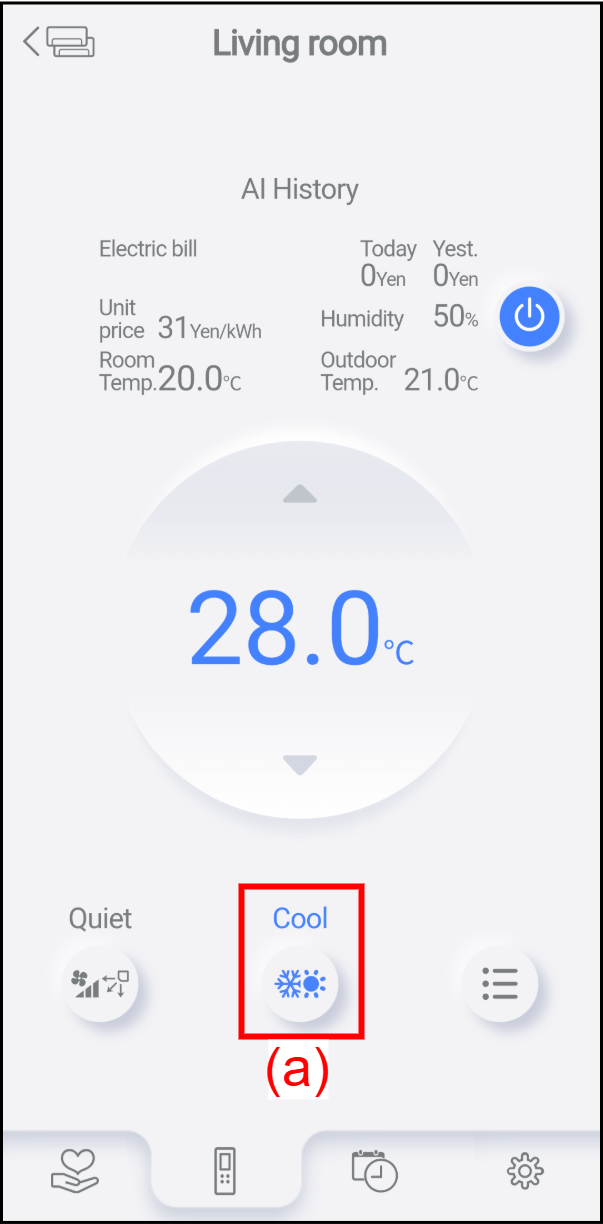603x1224 pixels.
Task: Raise the set temperature with up arrow
Action: (300, 494)
